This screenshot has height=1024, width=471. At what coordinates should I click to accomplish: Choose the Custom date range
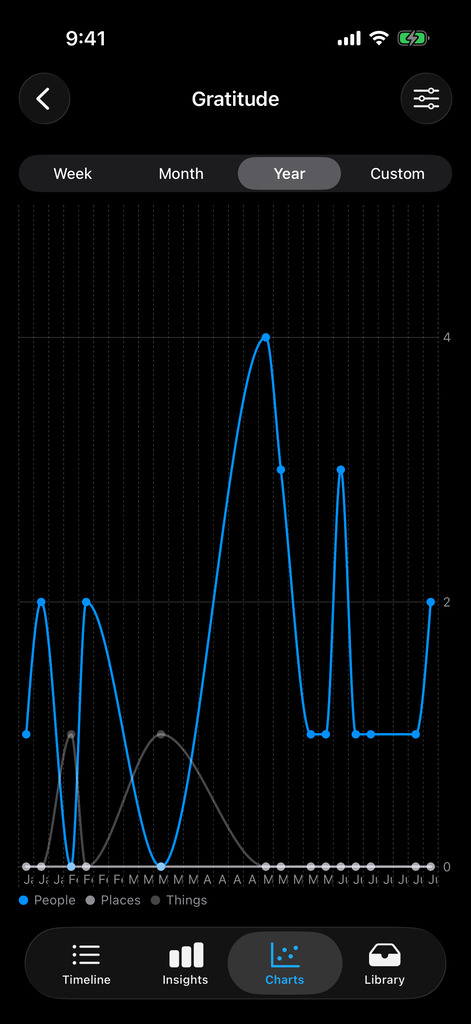point(397,174)
